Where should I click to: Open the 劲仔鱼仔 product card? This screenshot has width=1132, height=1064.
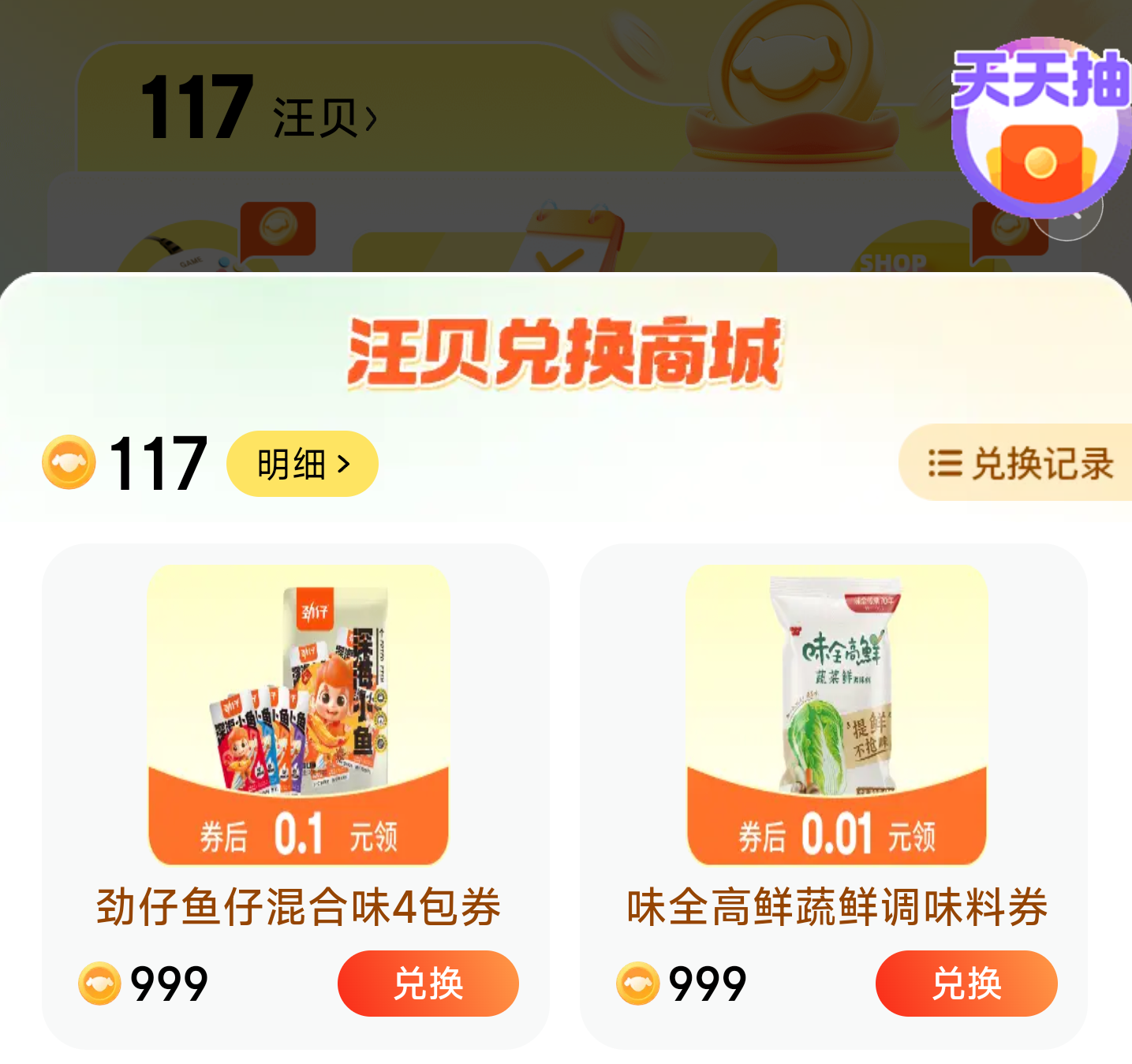(298, 714)
